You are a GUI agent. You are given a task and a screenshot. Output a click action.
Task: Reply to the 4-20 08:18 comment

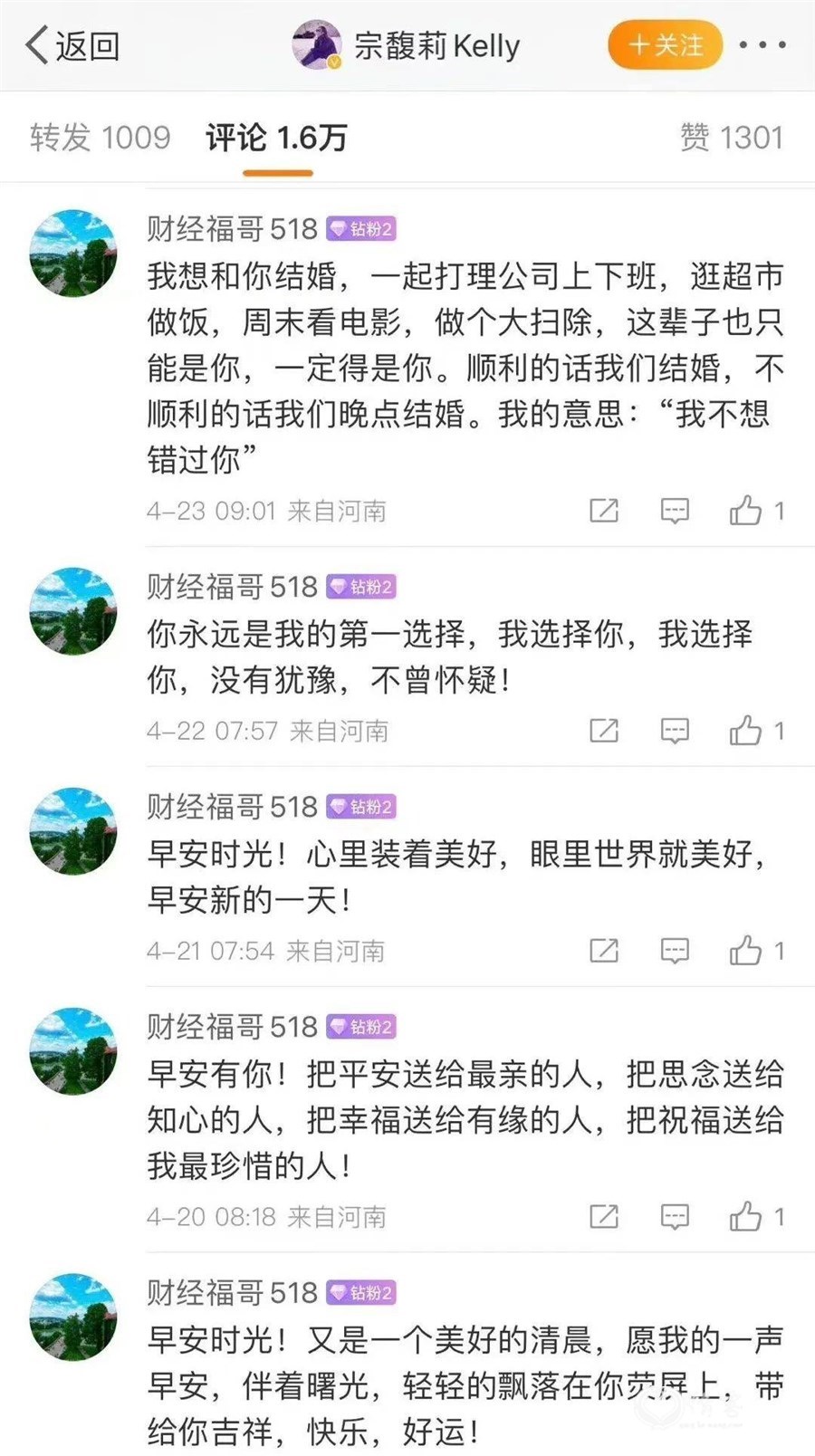pyautogui.click(x=675, y=1216)
